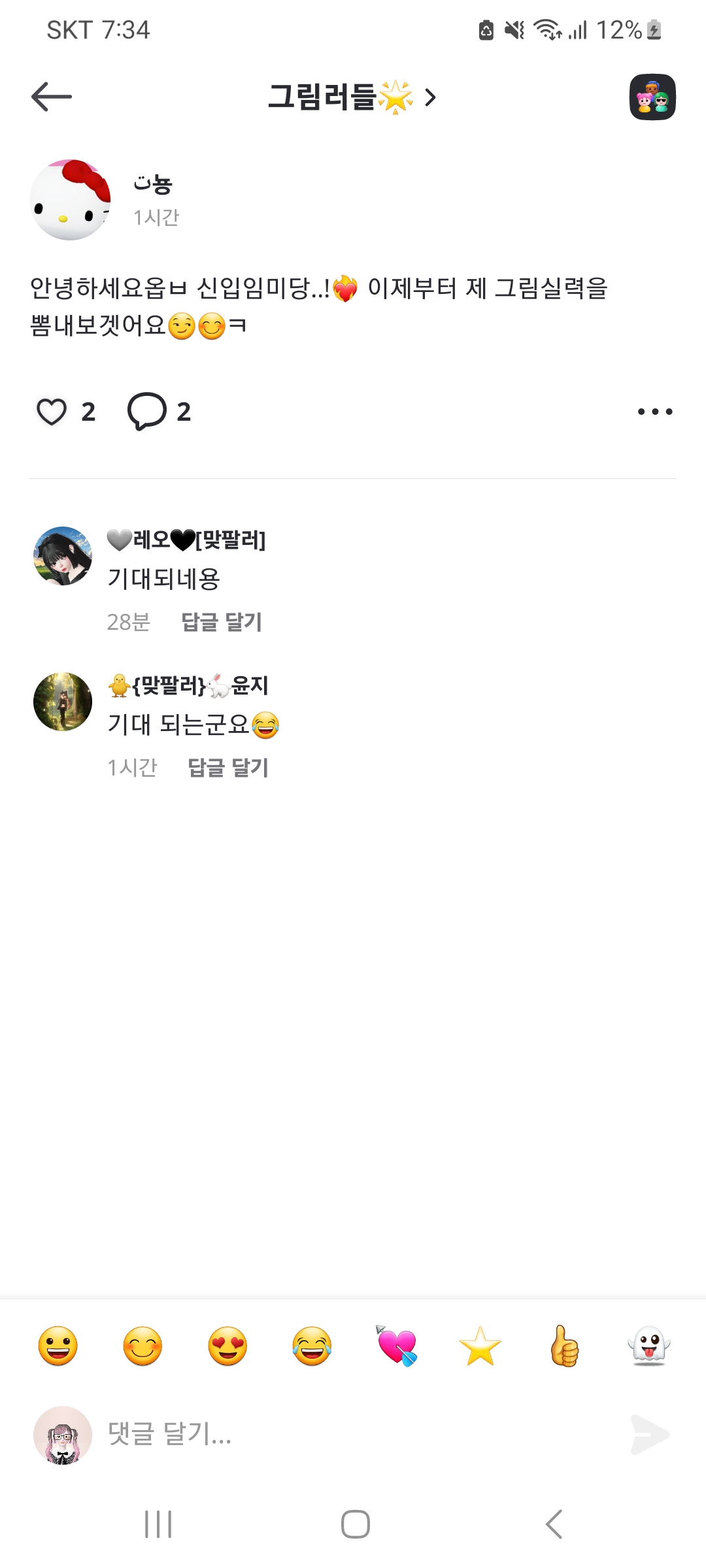Open 레오's profile avatar

pos(63,556)
